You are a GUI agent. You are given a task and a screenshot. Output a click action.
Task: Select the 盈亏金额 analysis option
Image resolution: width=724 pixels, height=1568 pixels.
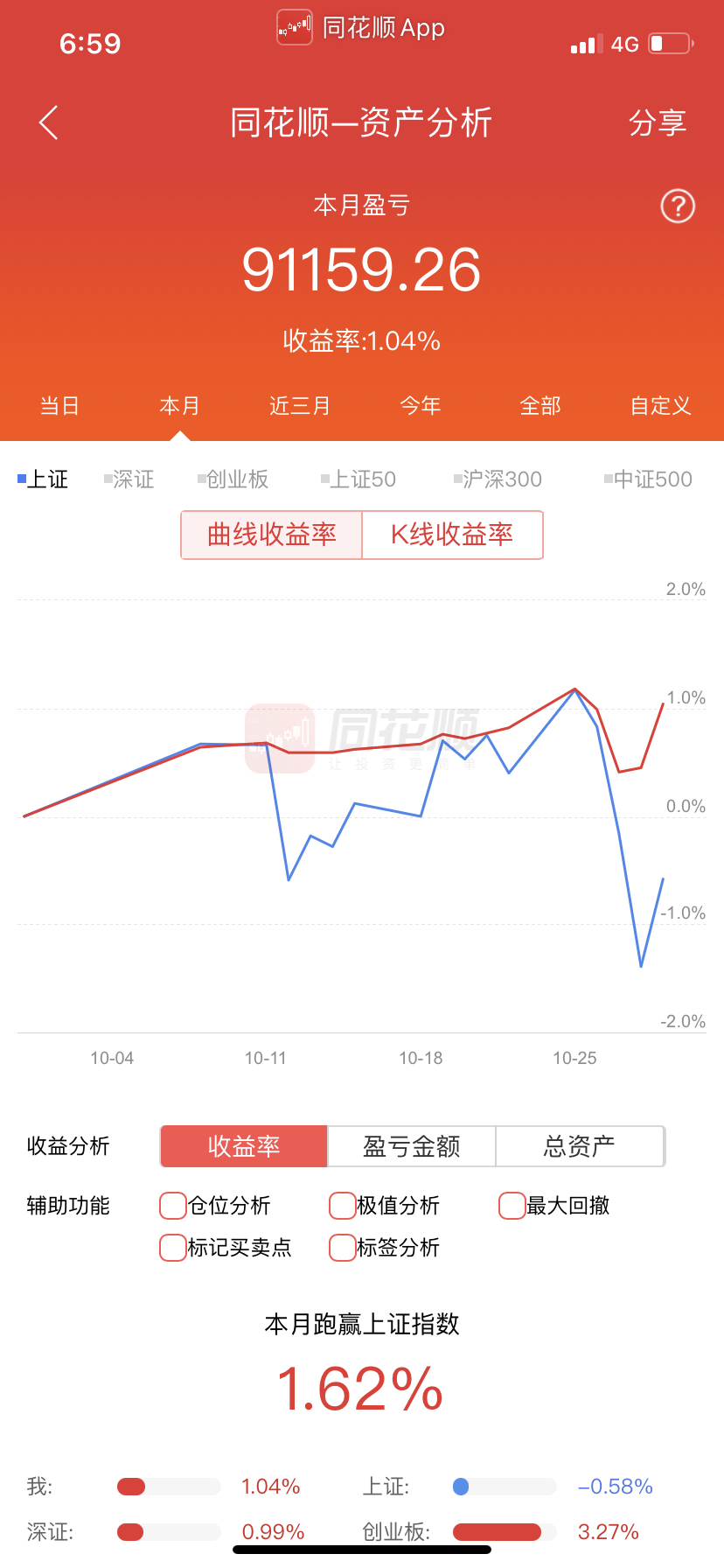[x=411, y=1146]
